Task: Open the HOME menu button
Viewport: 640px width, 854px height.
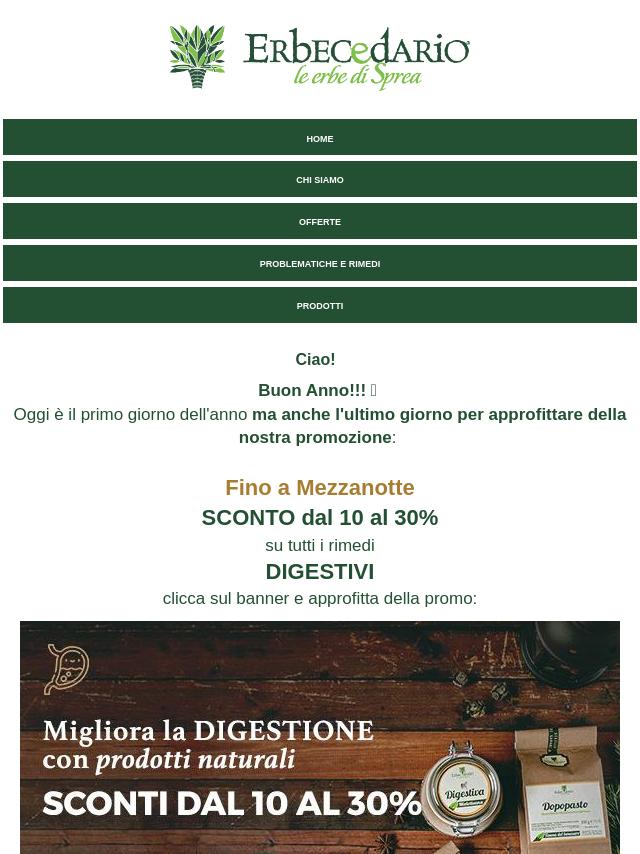Action: point(320,138)
